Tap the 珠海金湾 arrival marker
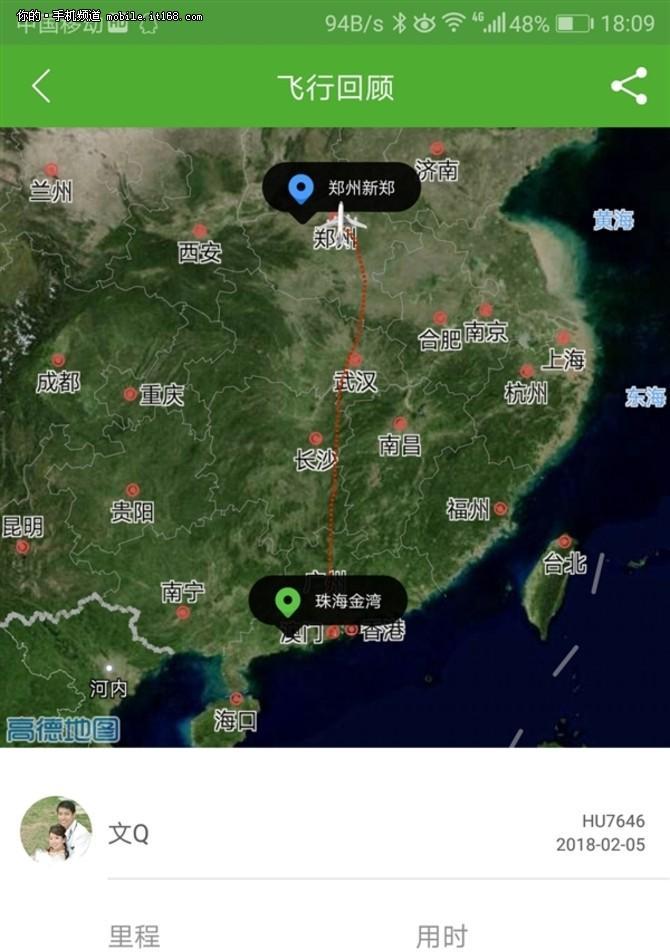Viewport: 670px width, 952px height. (x=328, y=602)
